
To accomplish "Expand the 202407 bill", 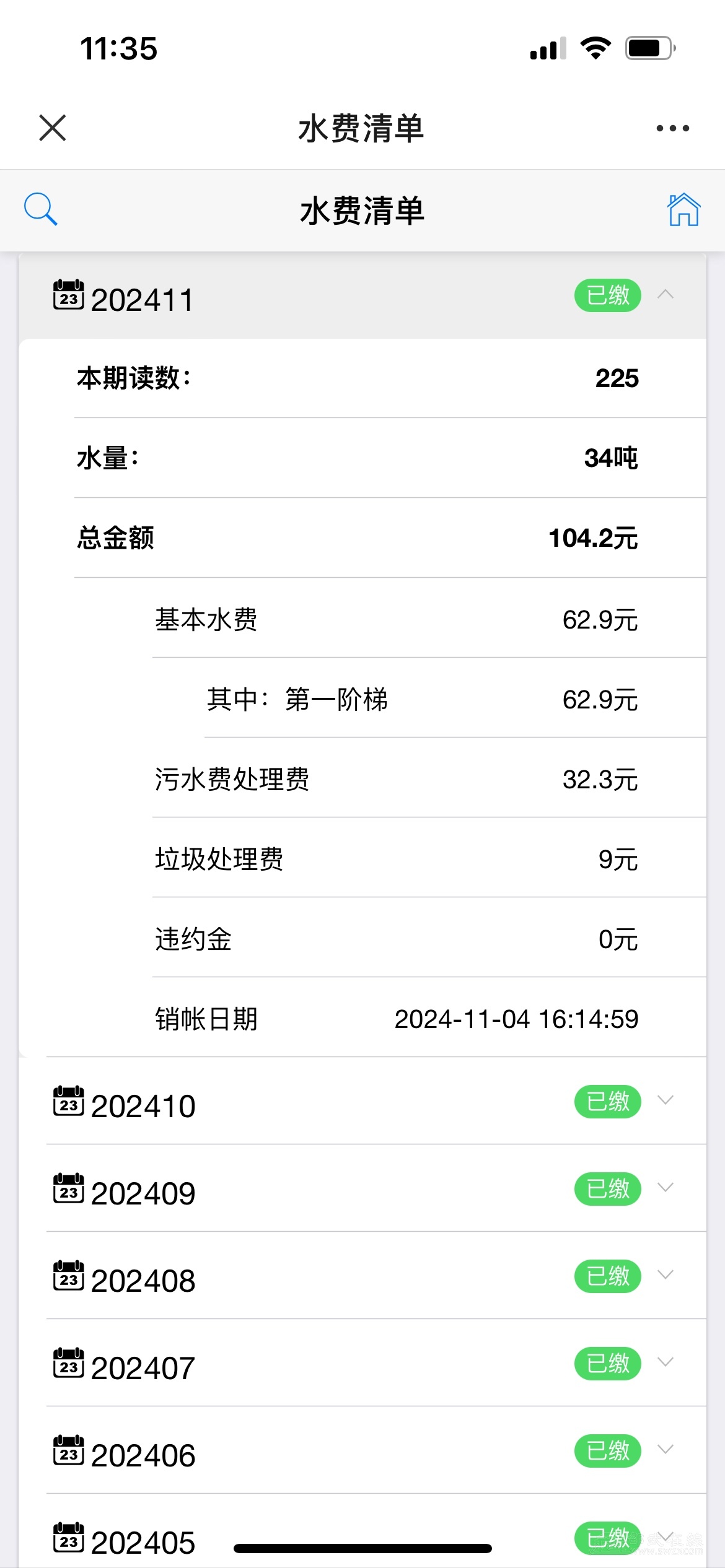I will (666, 1363).
